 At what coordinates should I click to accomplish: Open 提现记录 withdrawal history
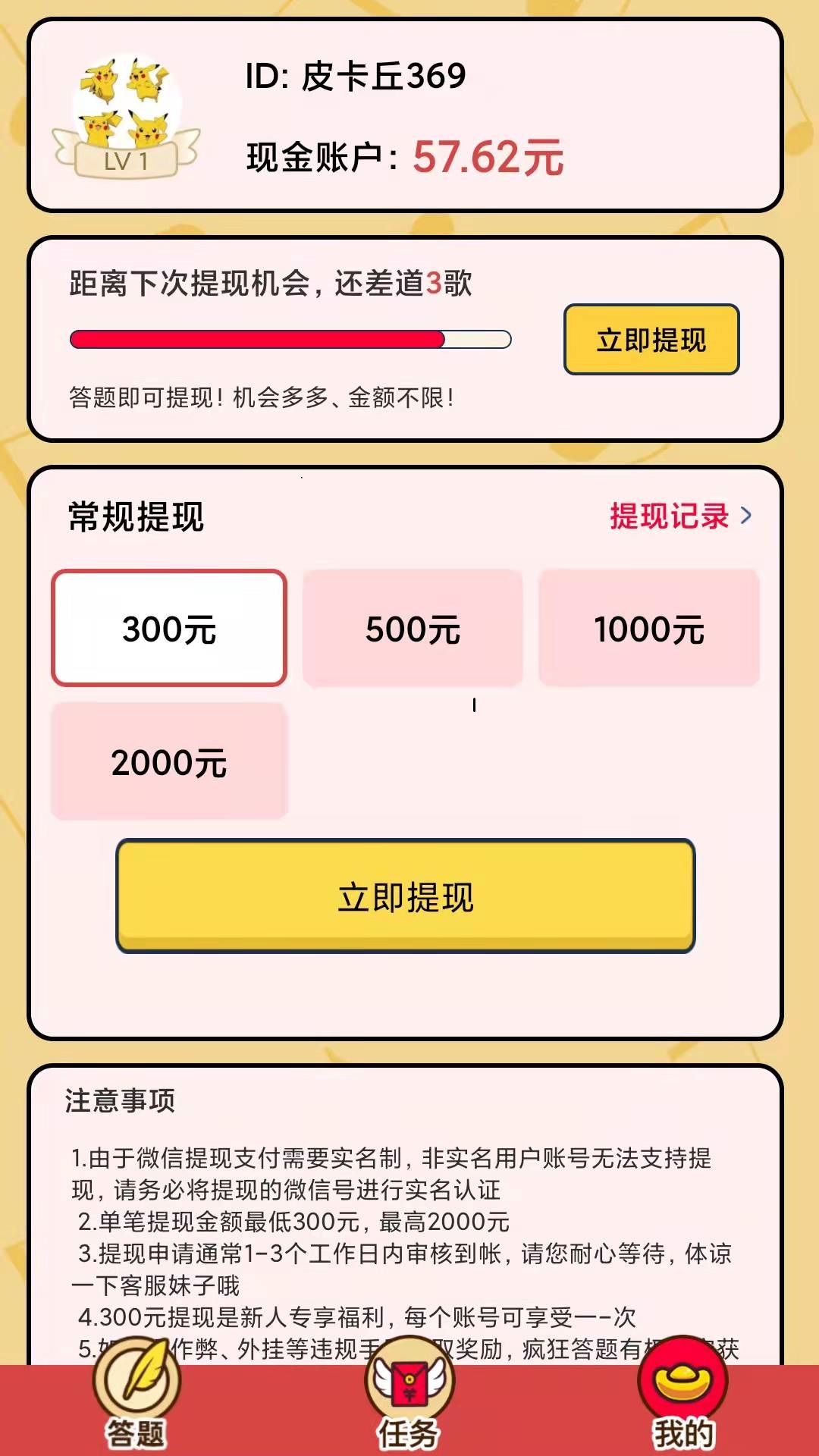click(679, 516)
